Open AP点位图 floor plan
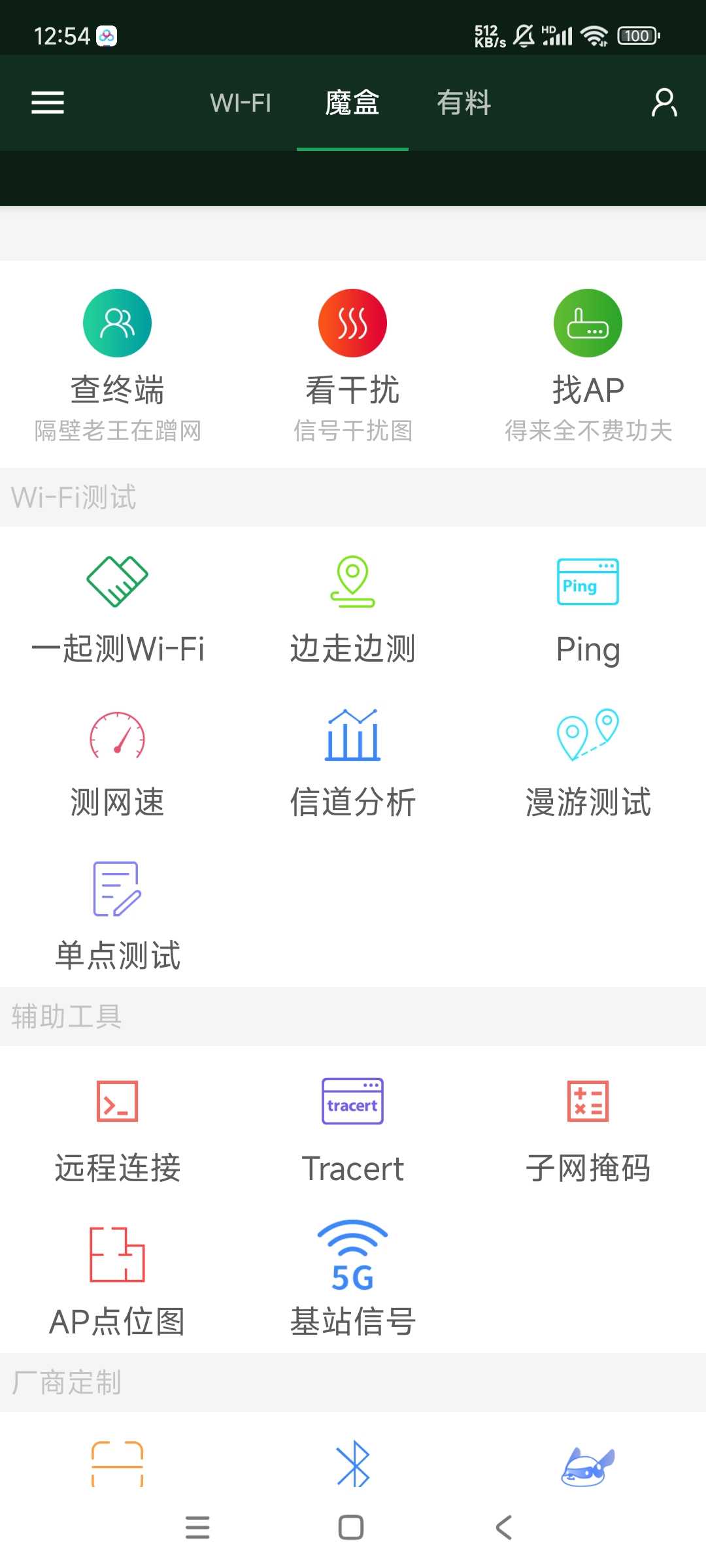This screenshot has width=706, height=1568. click(118, 1282)
